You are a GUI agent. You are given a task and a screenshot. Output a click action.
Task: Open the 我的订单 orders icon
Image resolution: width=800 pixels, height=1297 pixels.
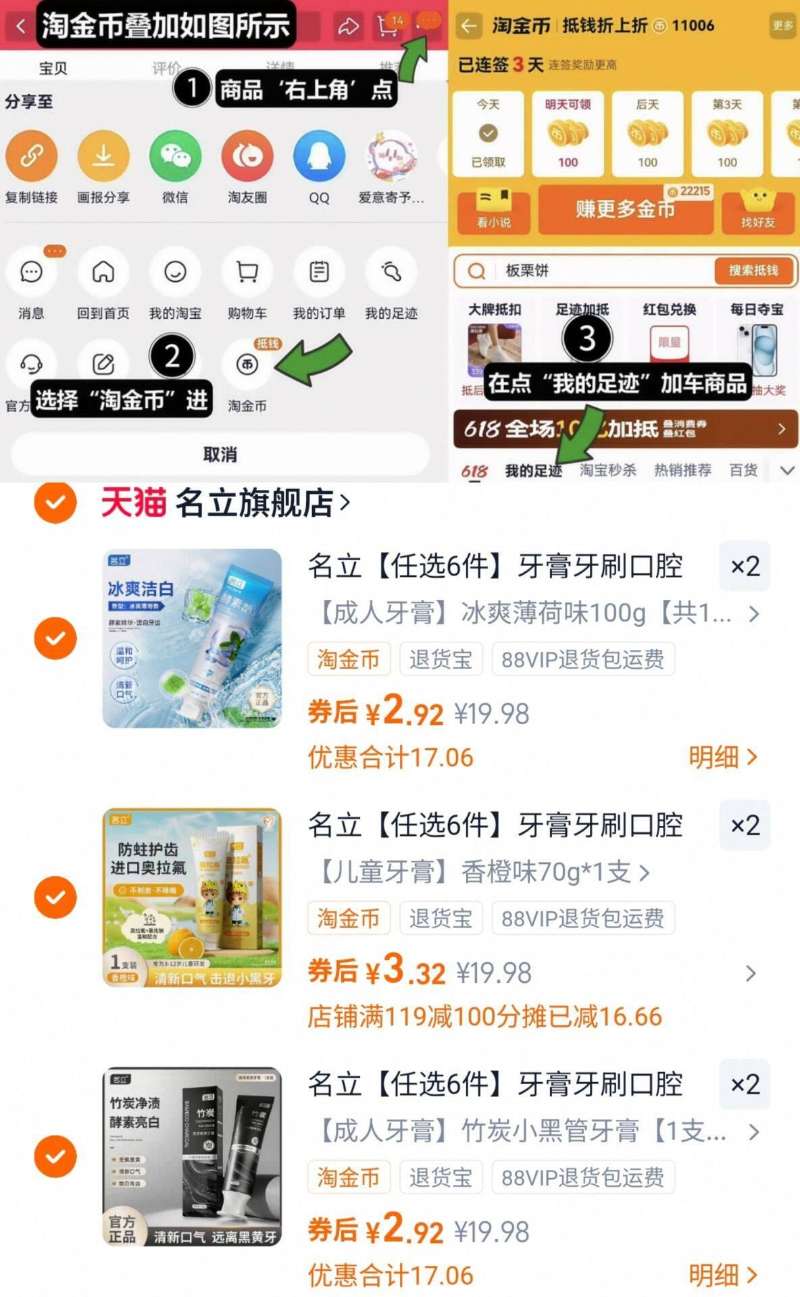[318, 271]
